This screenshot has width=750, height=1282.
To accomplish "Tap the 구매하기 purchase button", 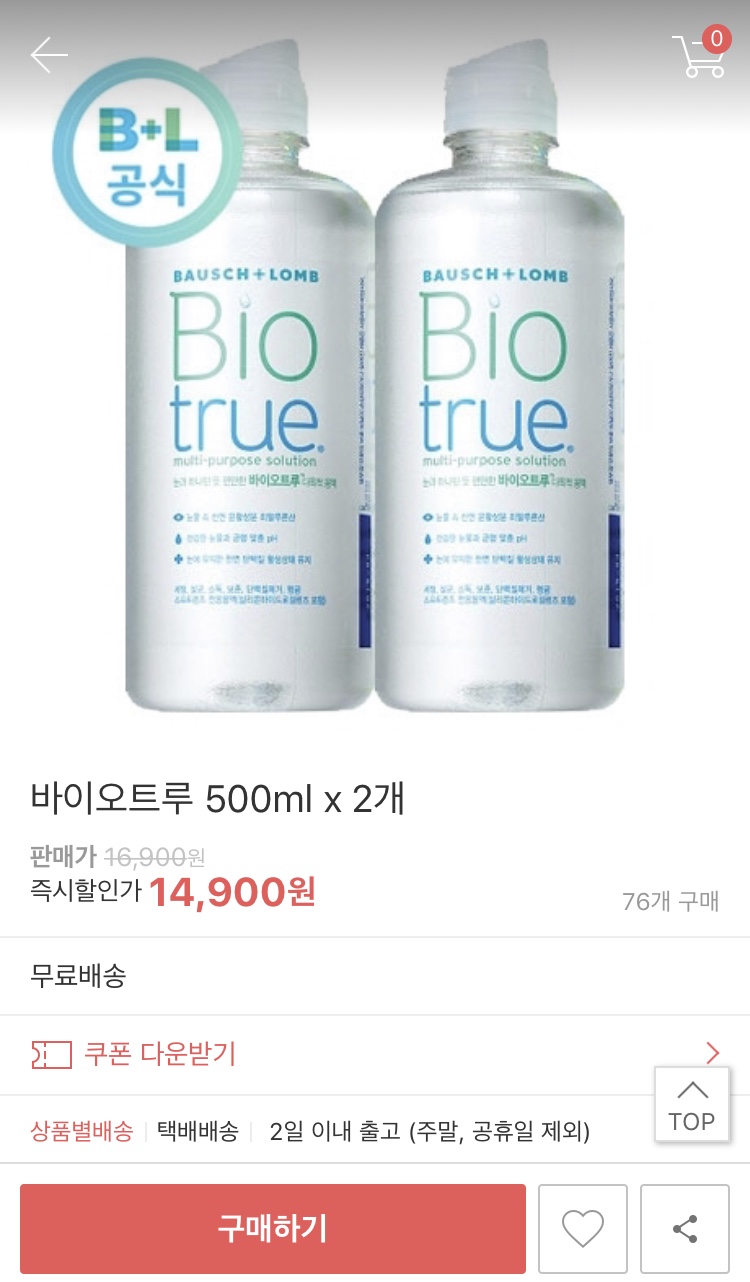I will click(272, 1229).
